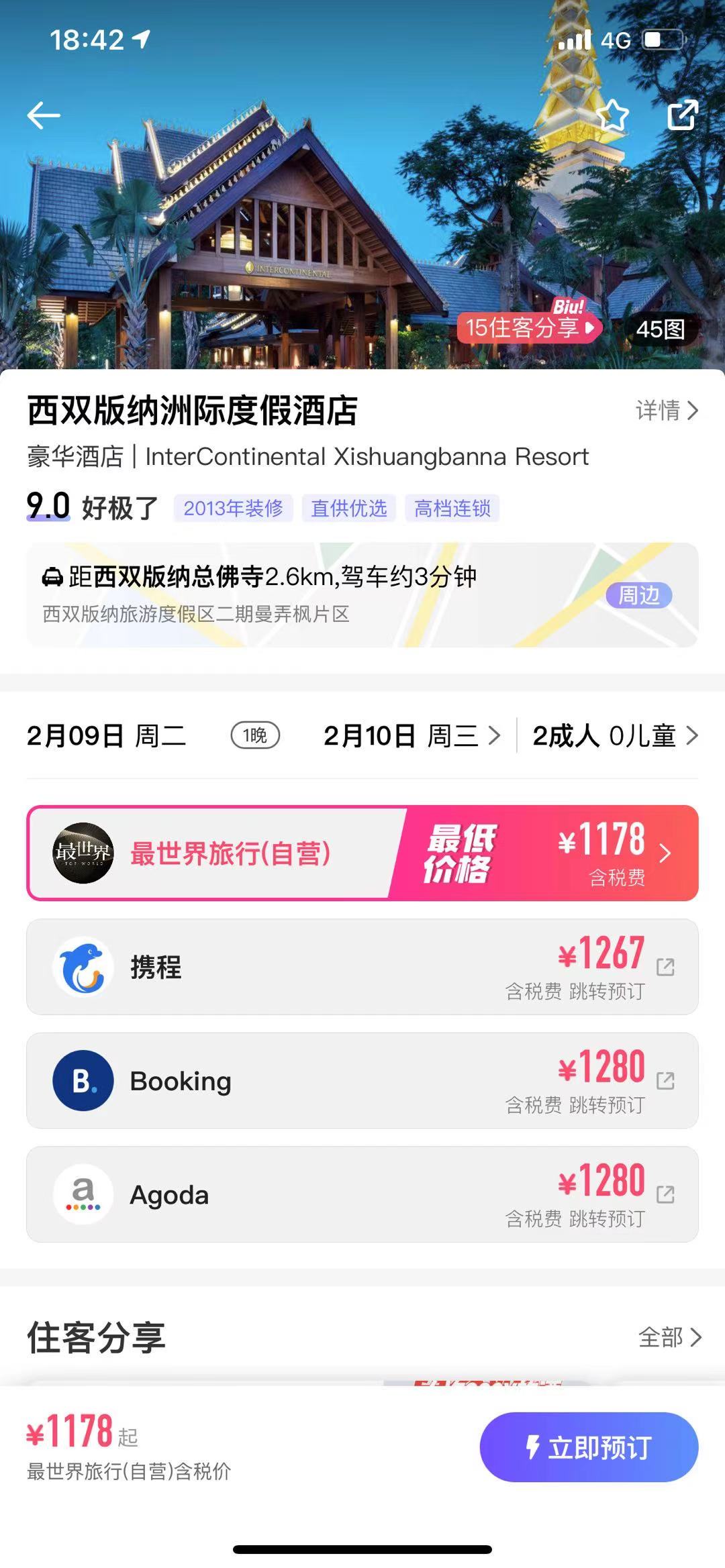This screenshot has width=725, height=1568.
Task: Edit guests 2成人 0儿童
Action: click(614, 735)
